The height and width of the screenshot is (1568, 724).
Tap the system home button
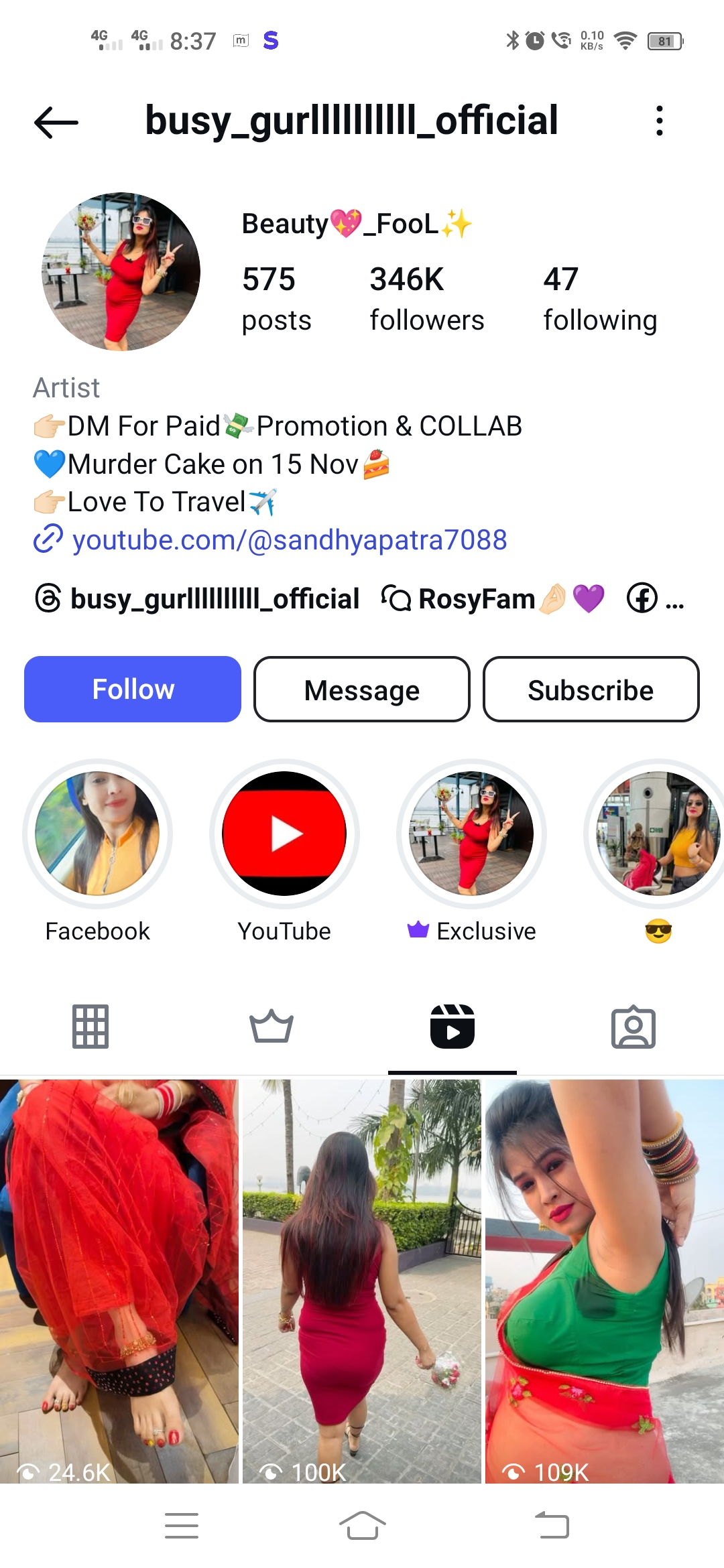click(x=362, y=1526)
